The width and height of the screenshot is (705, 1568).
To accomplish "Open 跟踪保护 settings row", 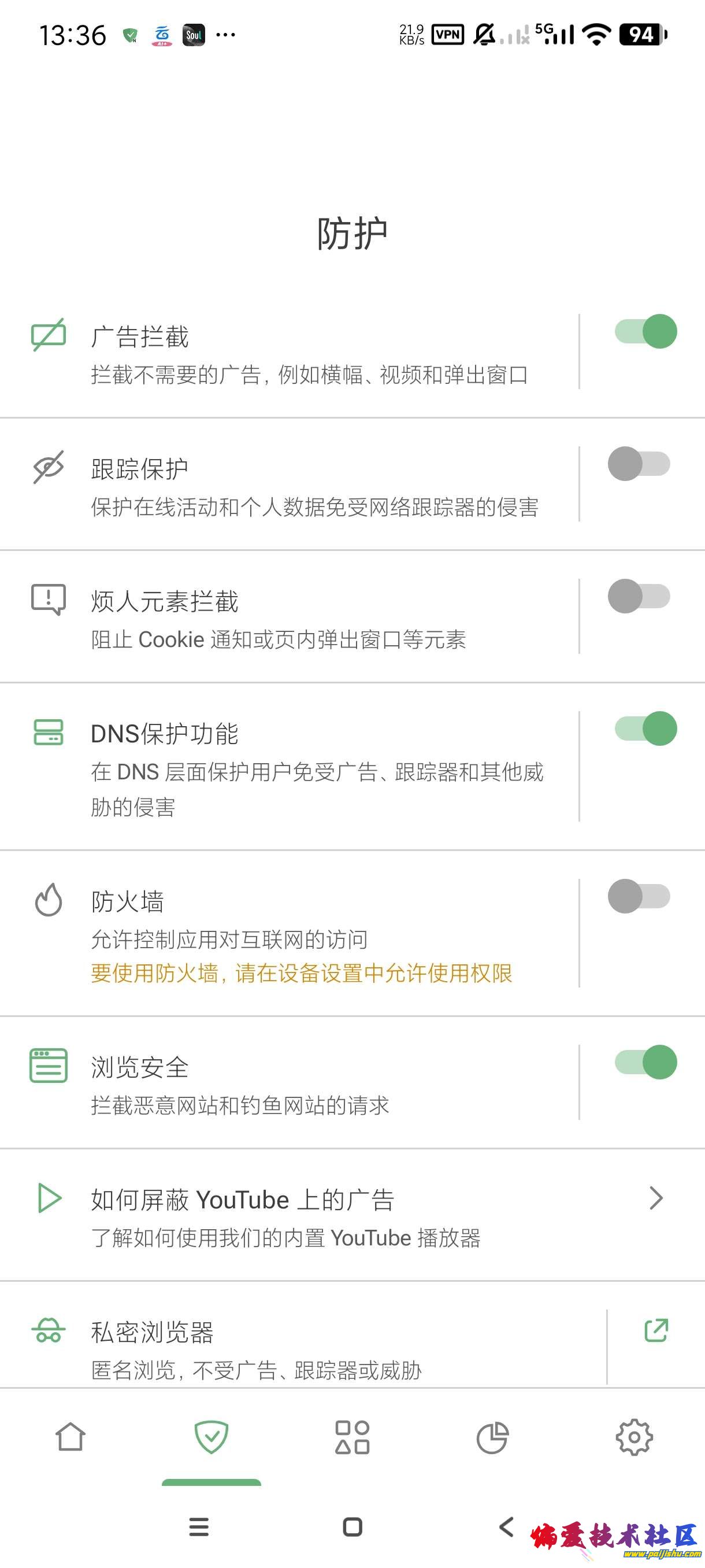I will click(x=304, y=486).
